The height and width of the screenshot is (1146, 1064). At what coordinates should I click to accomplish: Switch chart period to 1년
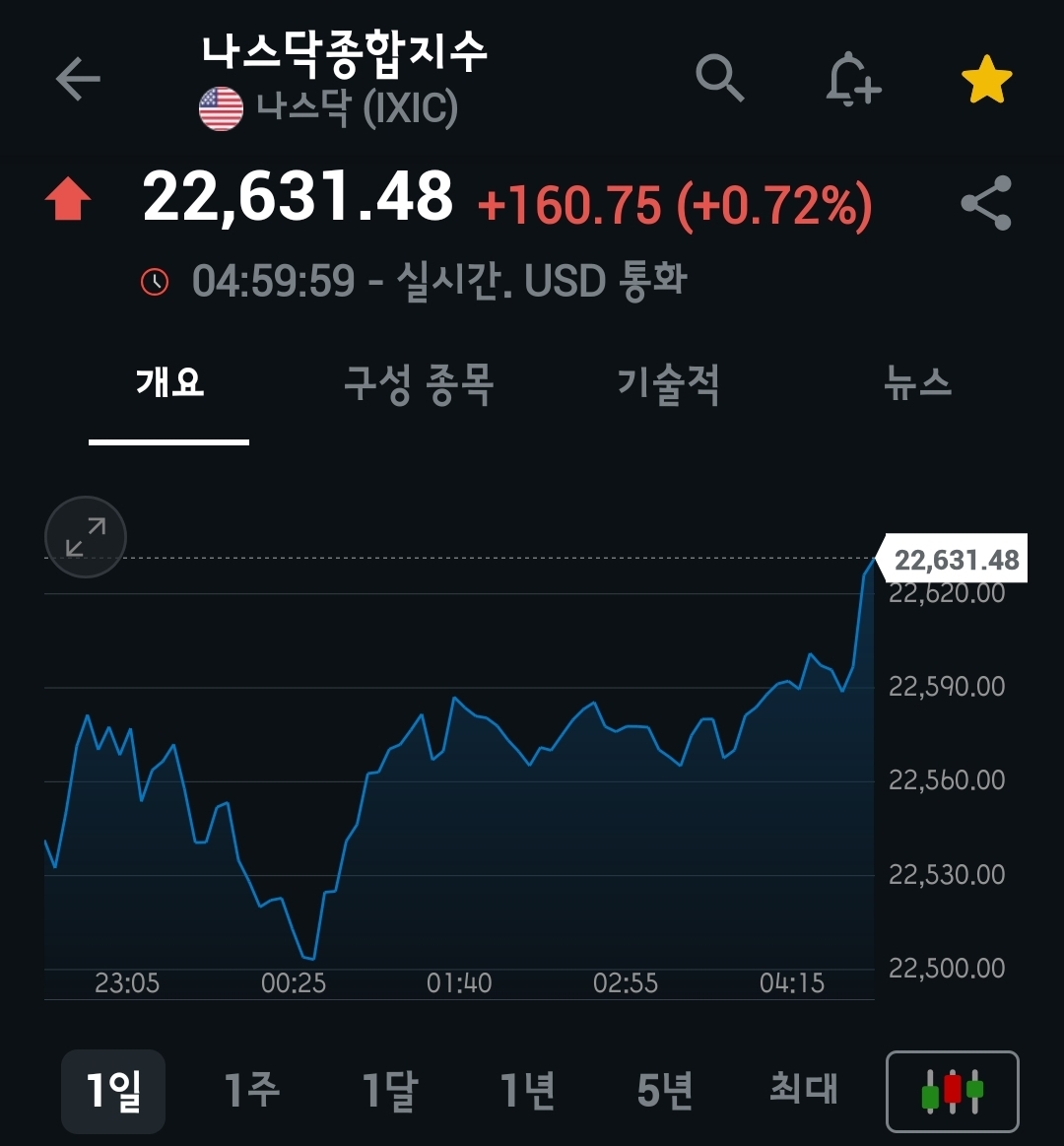527,1091
